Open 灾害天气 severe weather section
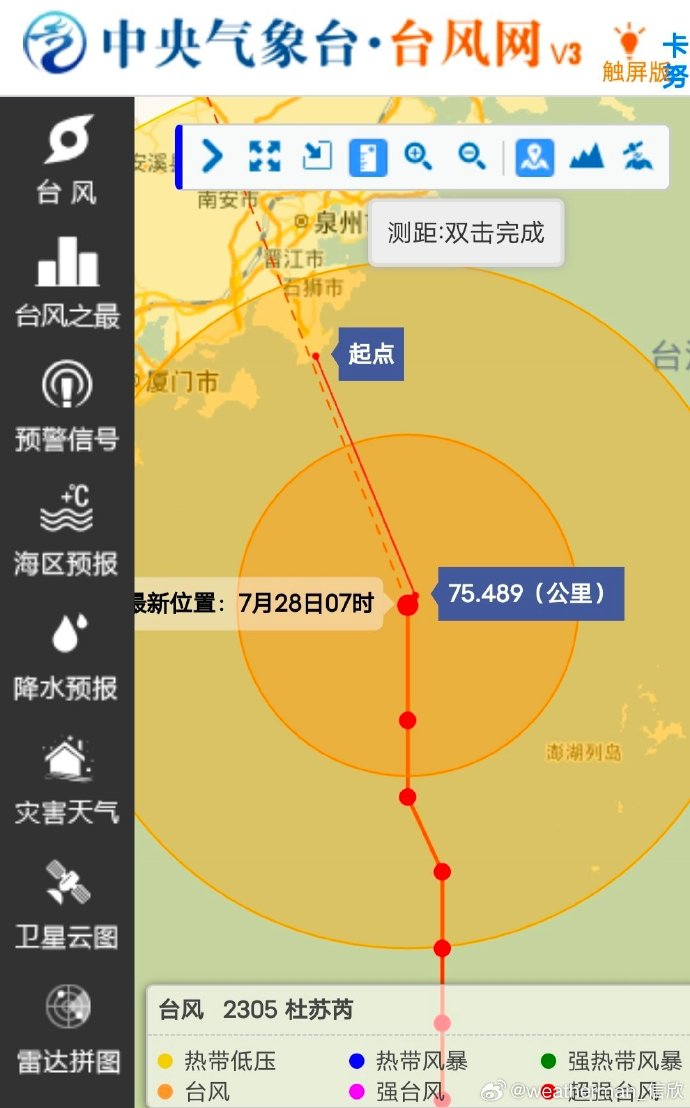Viewport: 690px width, 1108px height. point(67,781)
